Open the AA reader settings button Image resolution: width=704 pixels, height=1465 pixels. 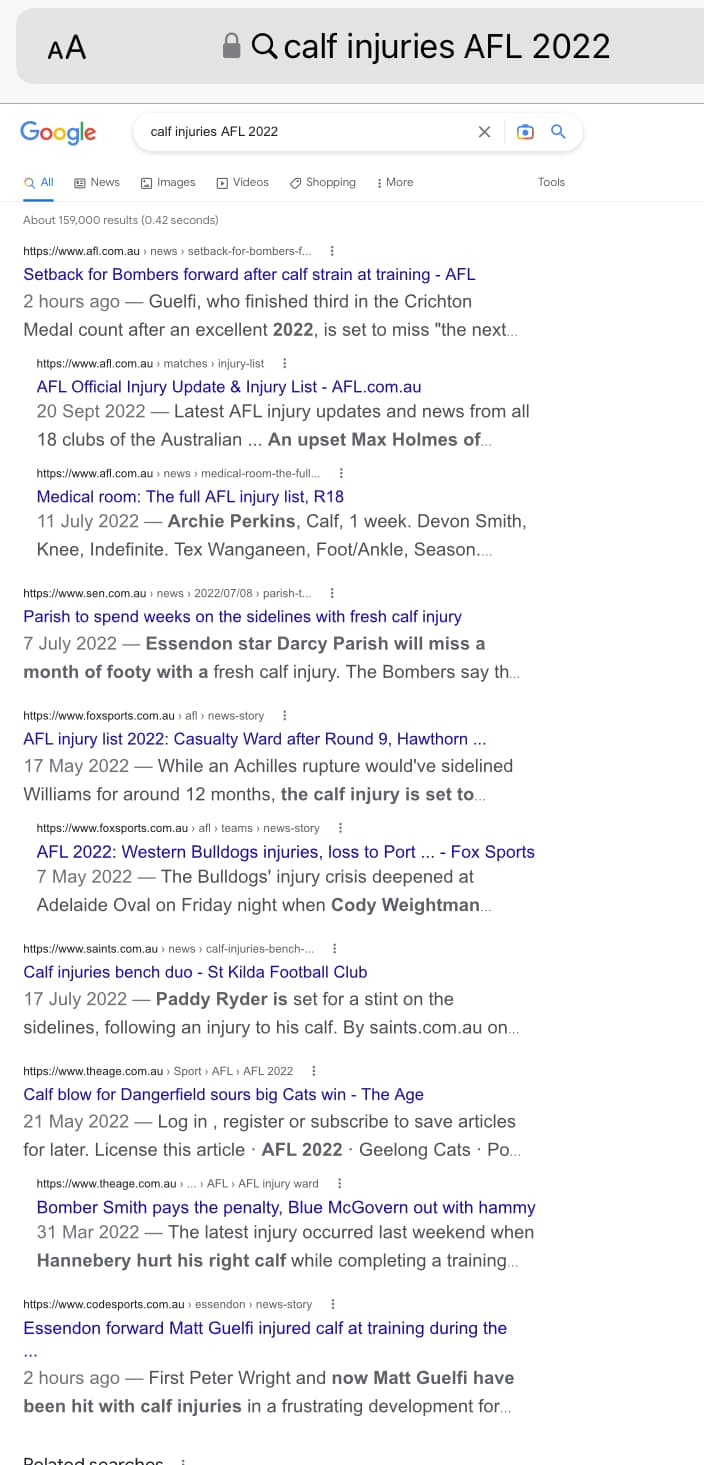(x=67, y=47)
